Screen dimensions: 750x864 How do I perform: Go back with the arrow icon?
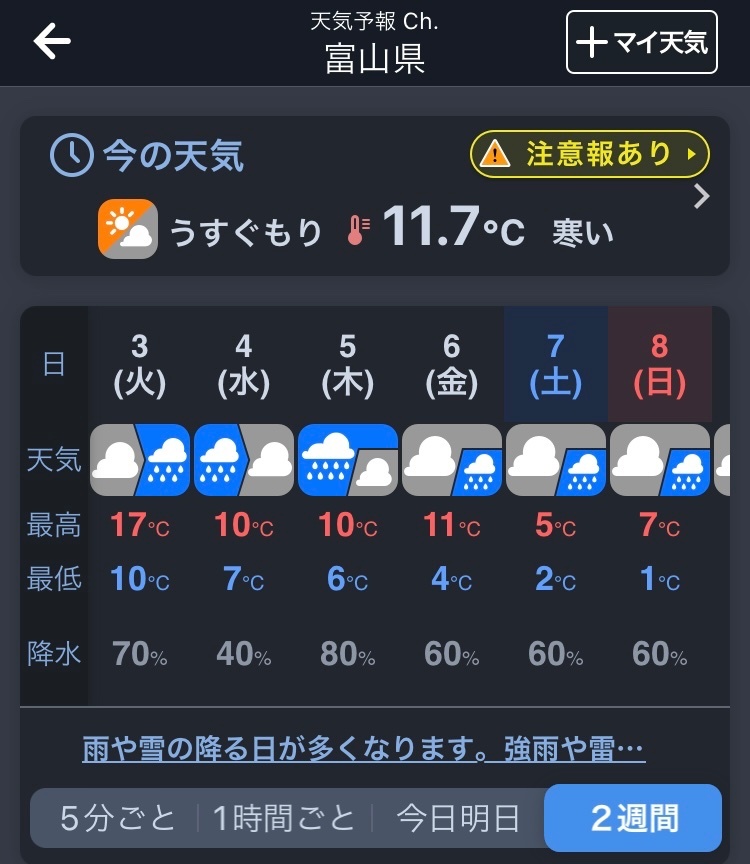point(52,41)
